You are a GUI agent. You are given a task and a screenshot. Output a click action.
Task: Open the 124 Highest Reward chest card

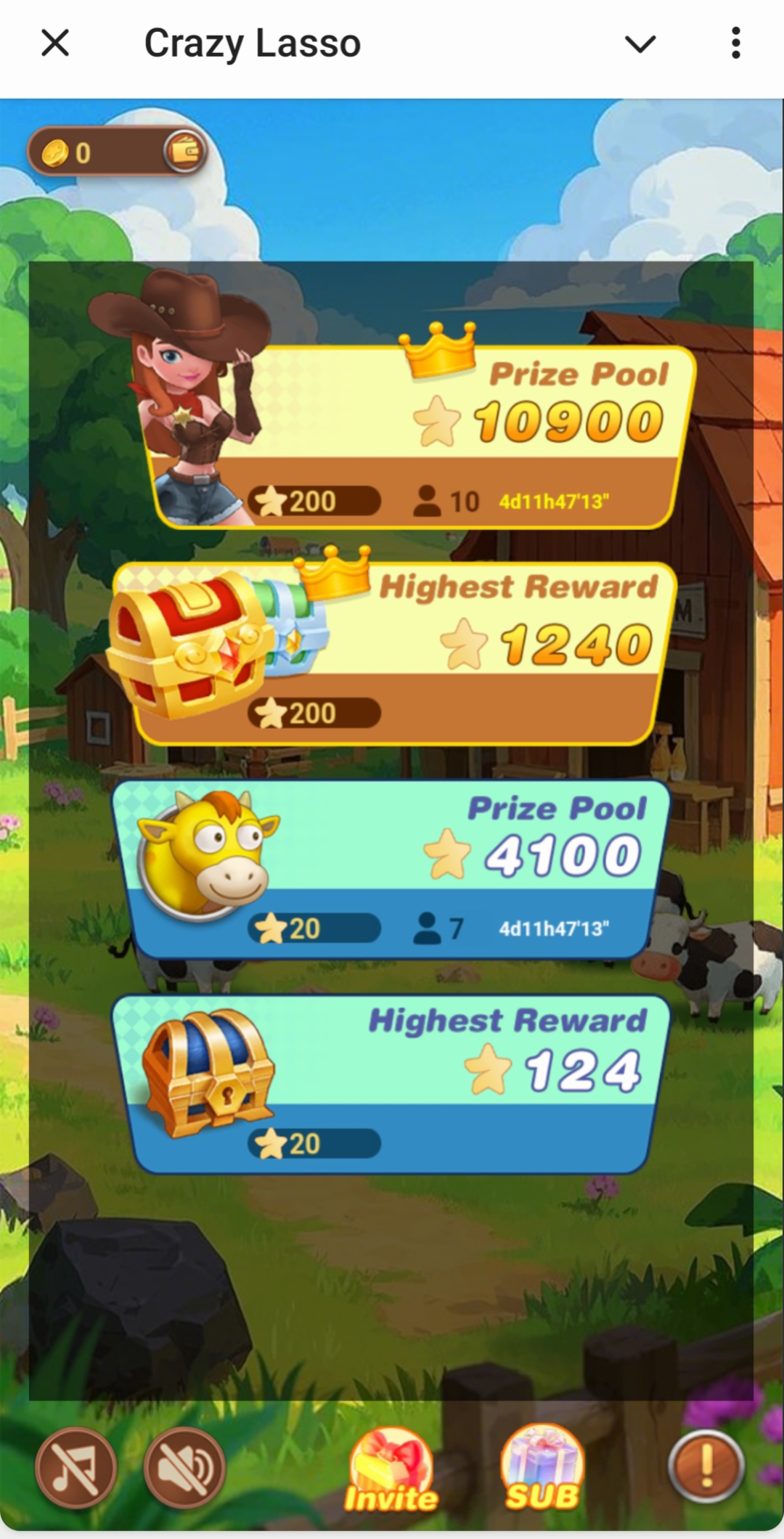click(x=399, y=1082)
